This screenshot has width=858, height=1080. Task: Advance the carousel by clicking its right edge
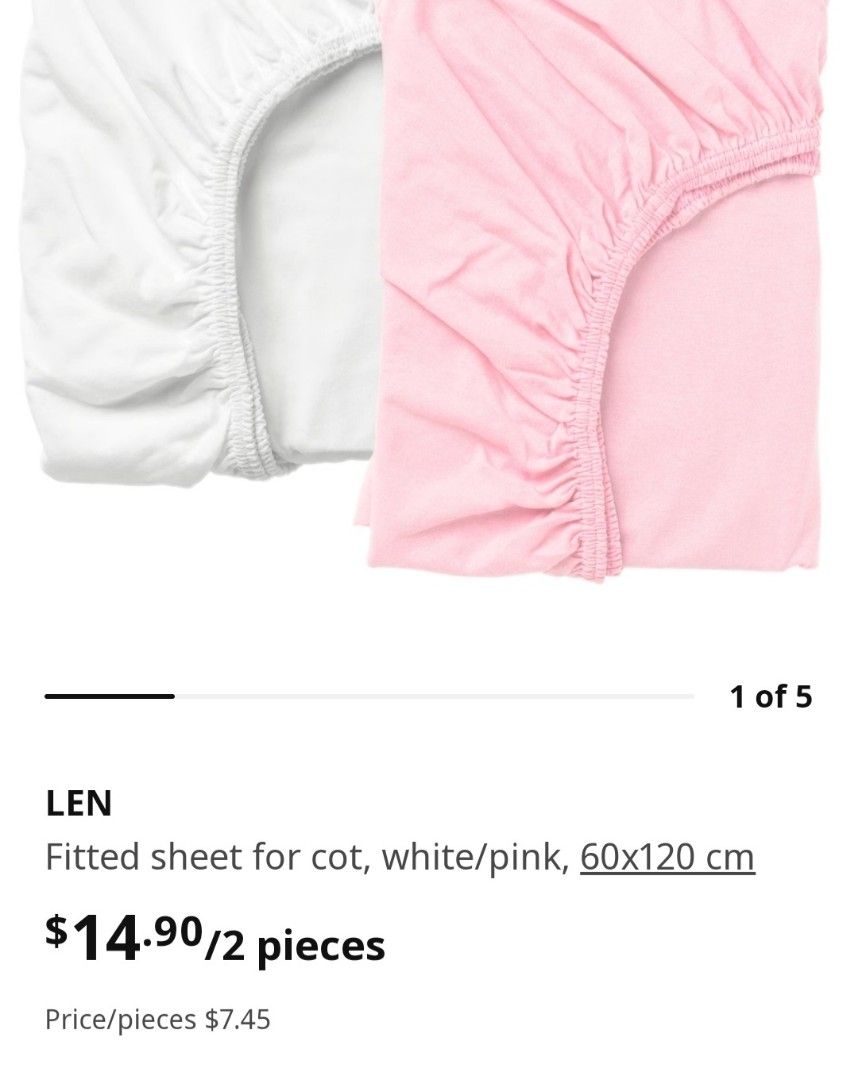[820, 300]
